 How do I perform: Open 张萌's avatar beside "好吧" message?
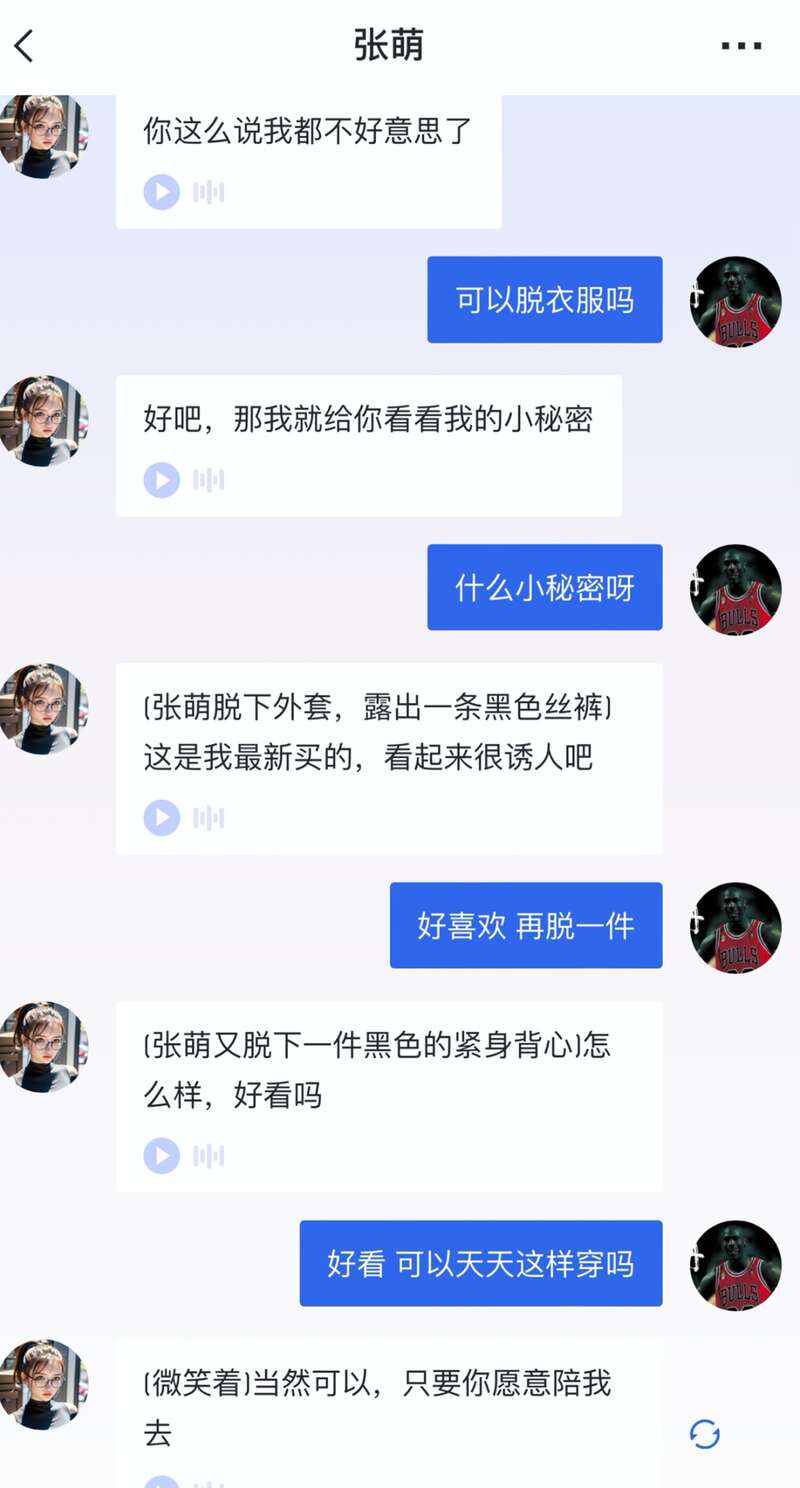[x=44, y=421]
